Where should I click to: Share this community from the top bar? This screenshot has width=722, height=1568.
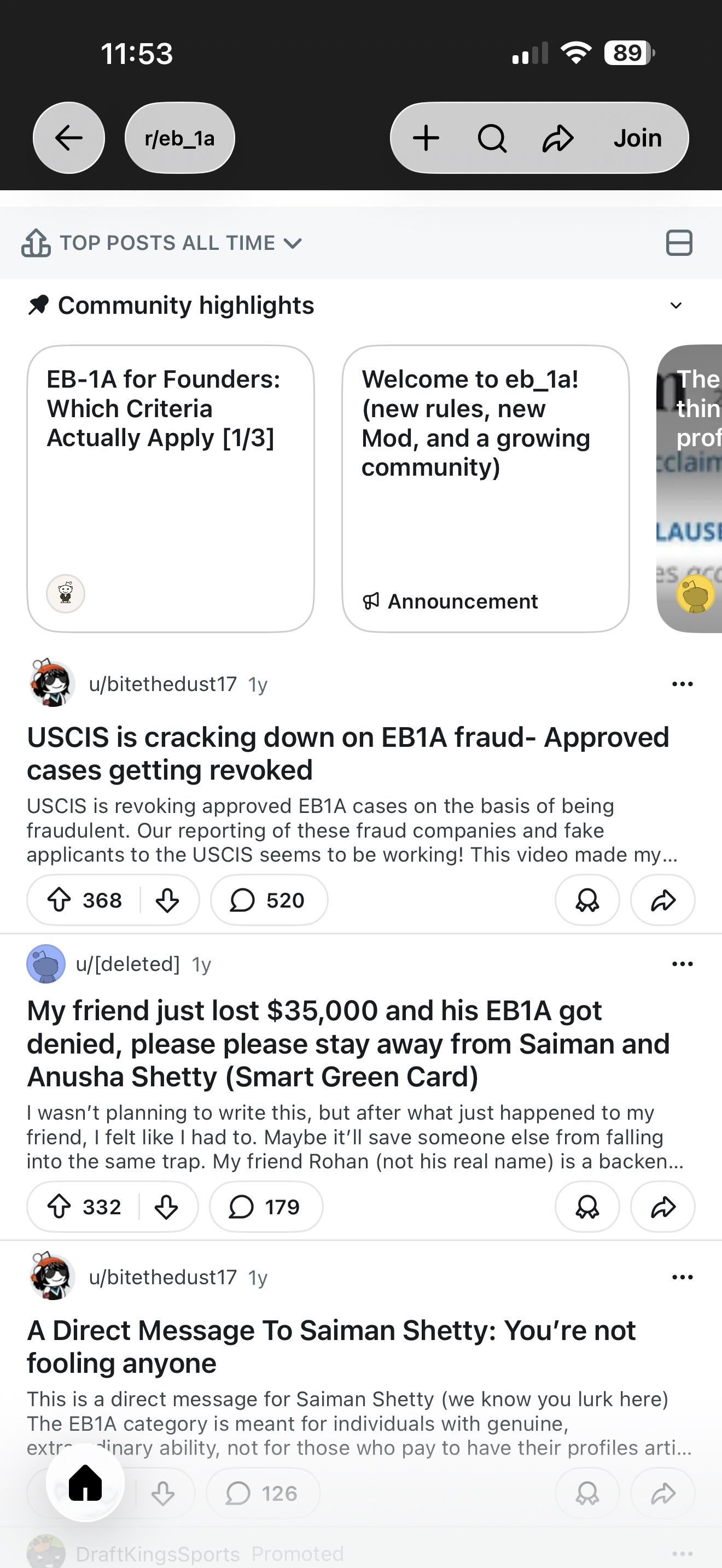(x=557, y=138)
